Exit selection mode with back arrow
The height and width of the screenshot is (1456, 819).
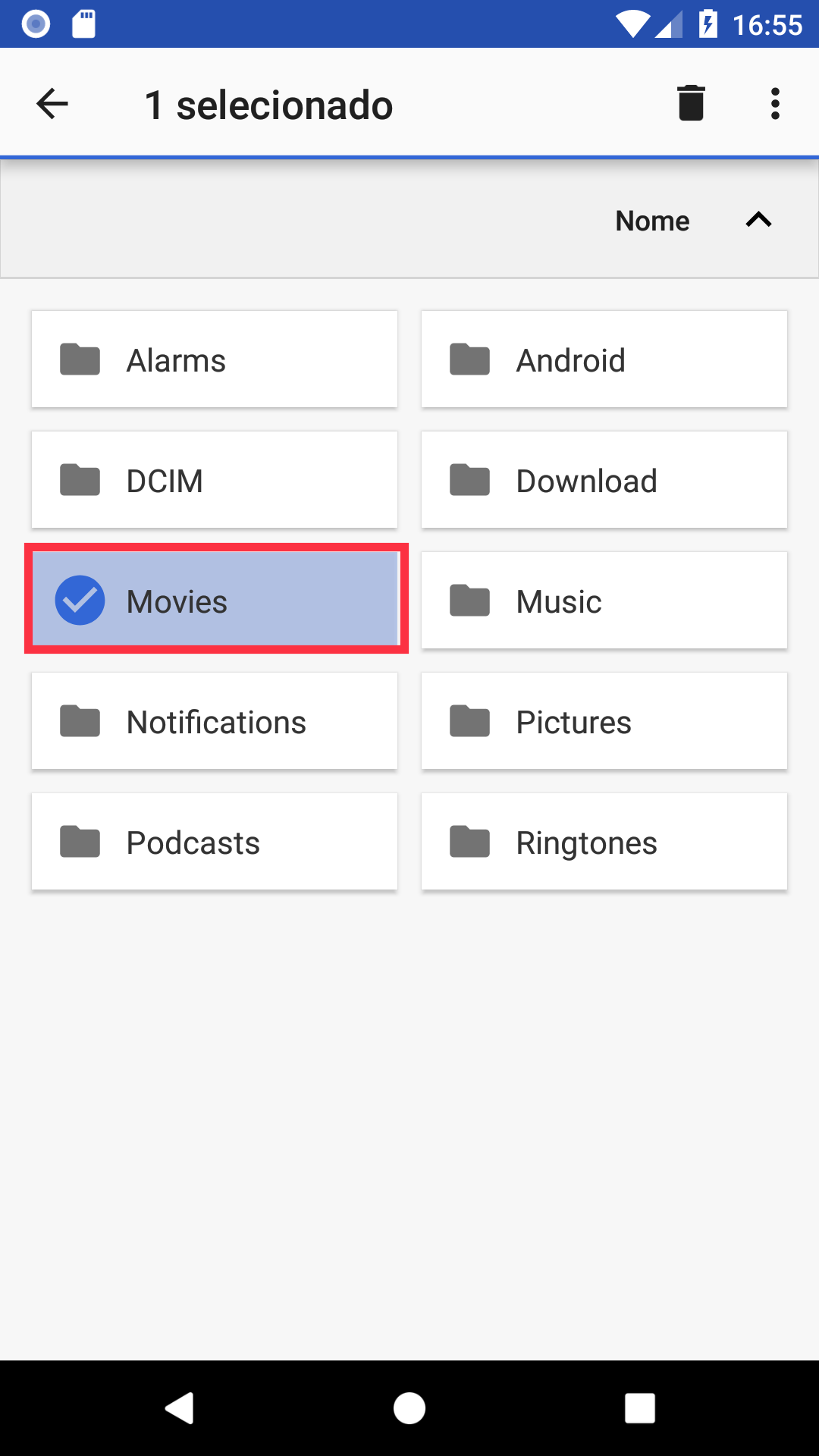(52, 104)
